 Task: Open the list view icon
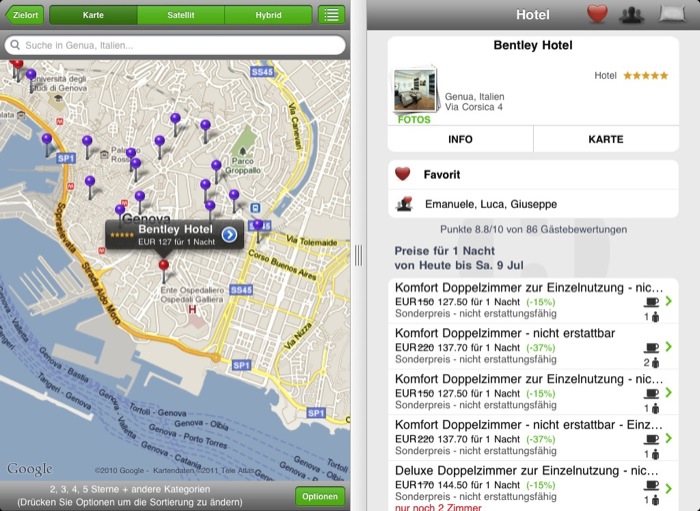[331, 15]
